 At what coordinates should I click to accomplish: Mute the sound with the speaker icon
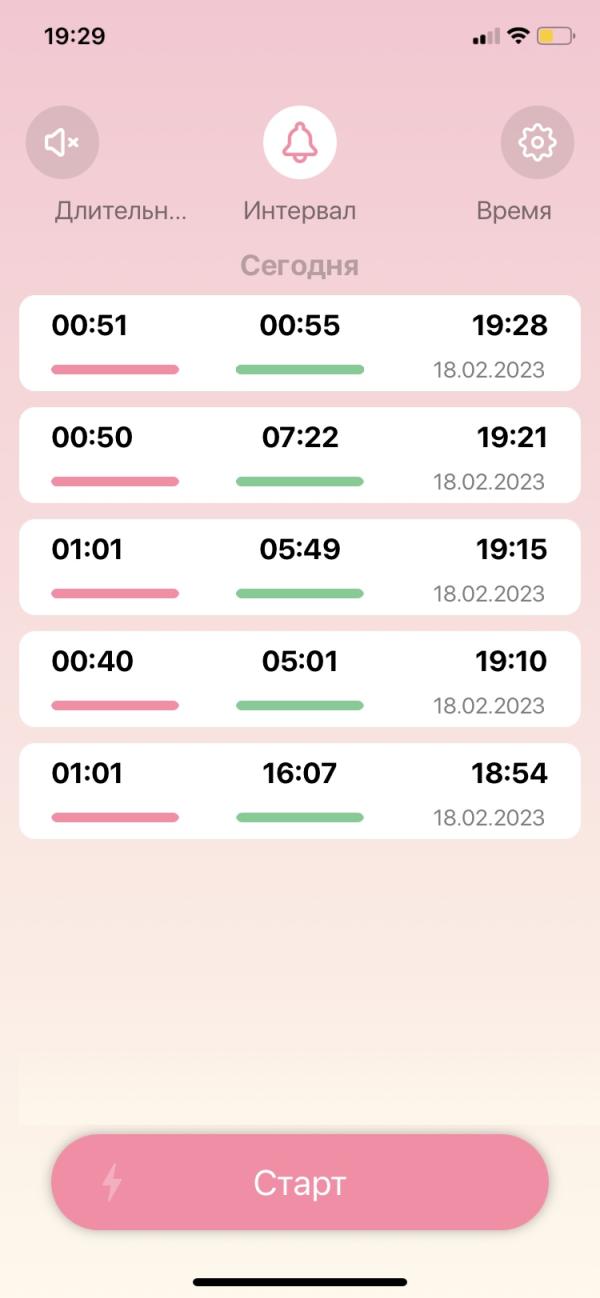click(x=62, y=142)
